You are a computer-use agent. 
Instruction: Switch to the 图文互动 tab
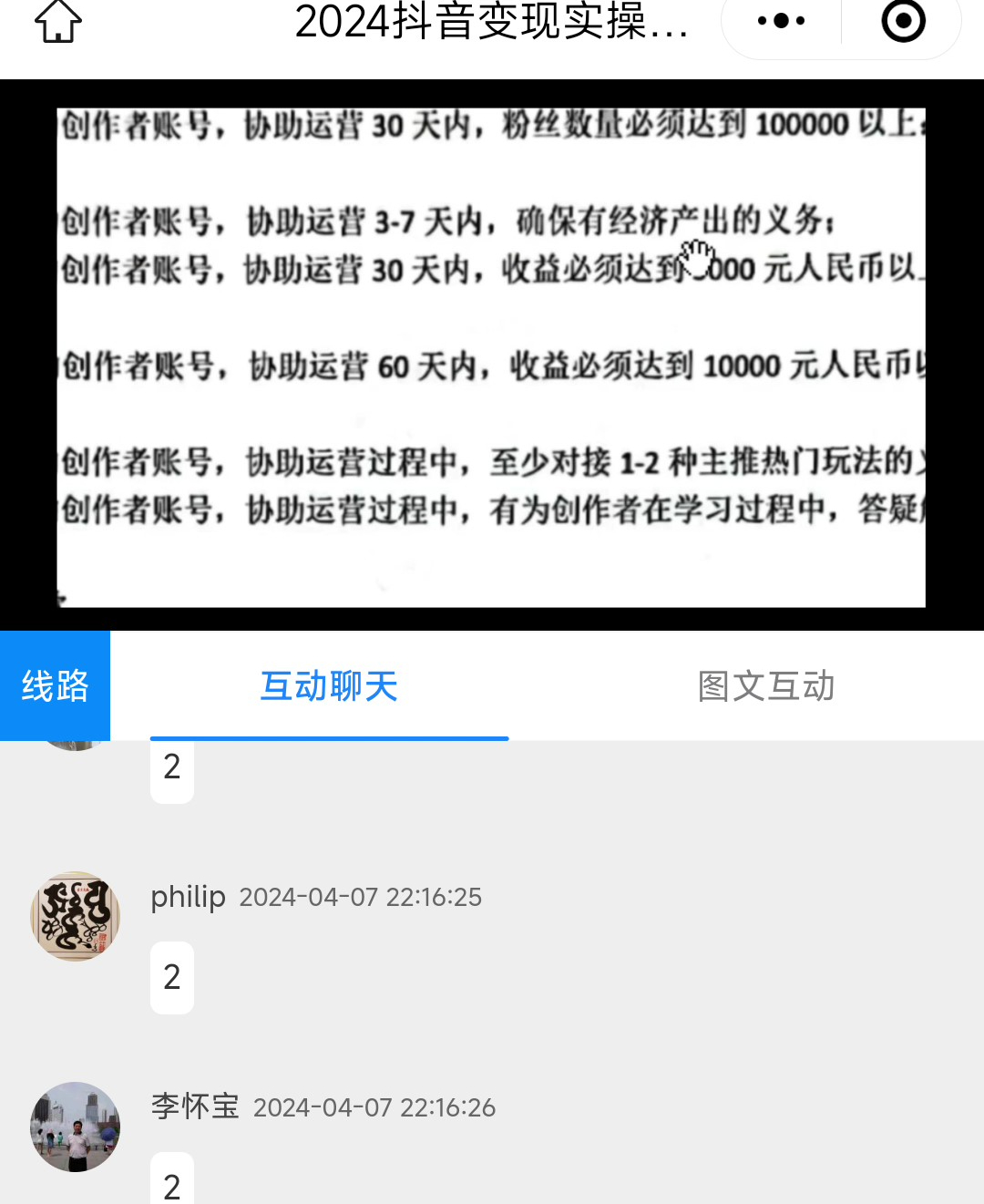[765, 686]
